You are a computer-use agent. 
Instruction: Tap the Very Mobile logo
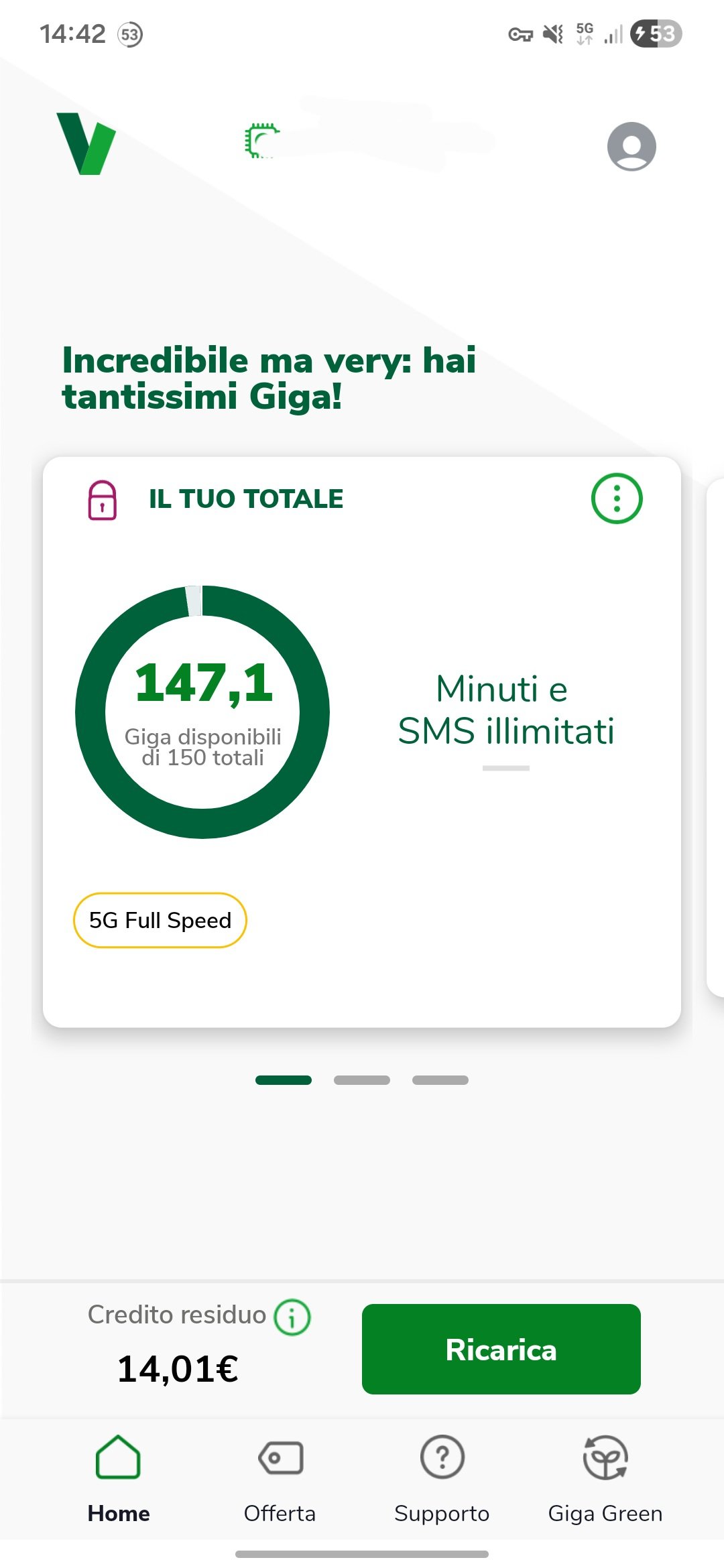[86, 144]
